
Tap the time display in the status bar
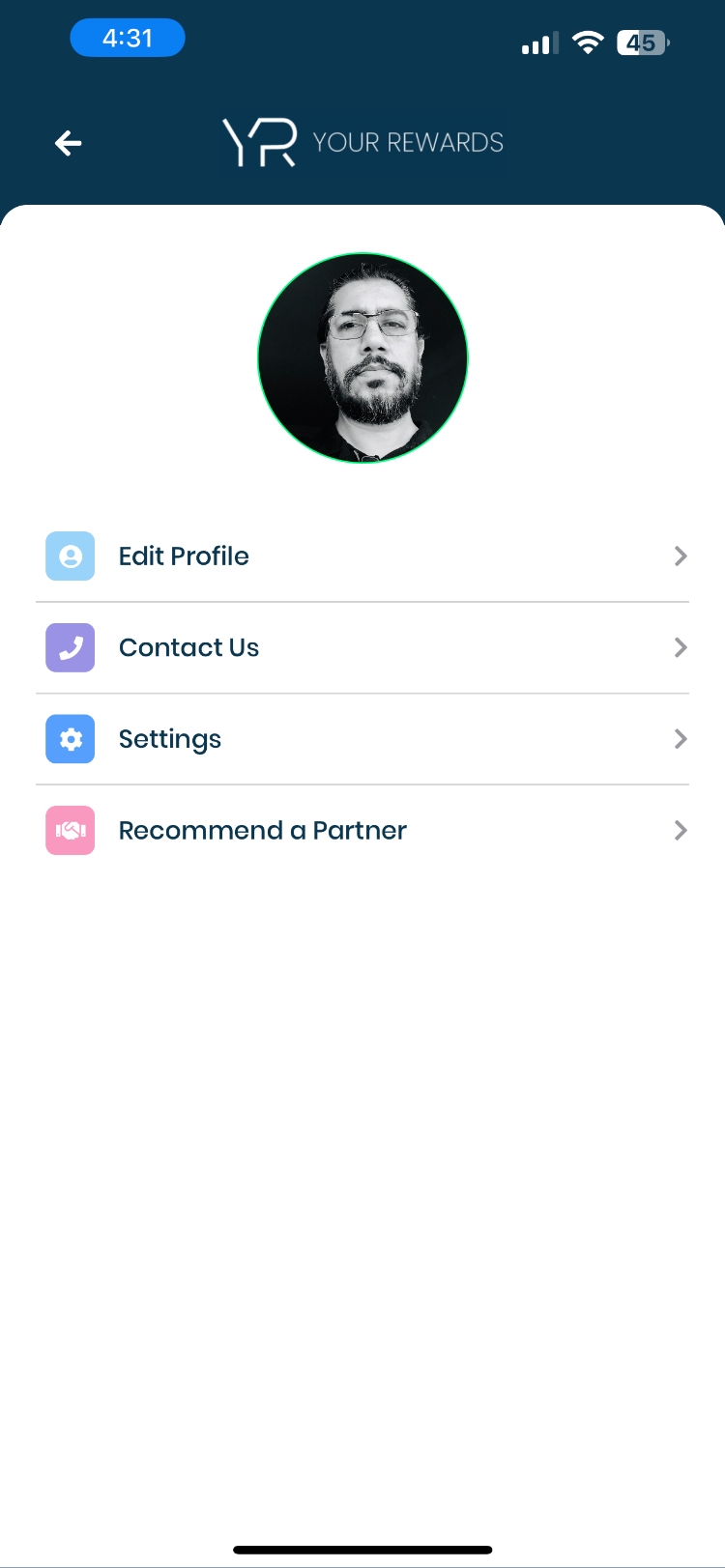coord(127,37)
